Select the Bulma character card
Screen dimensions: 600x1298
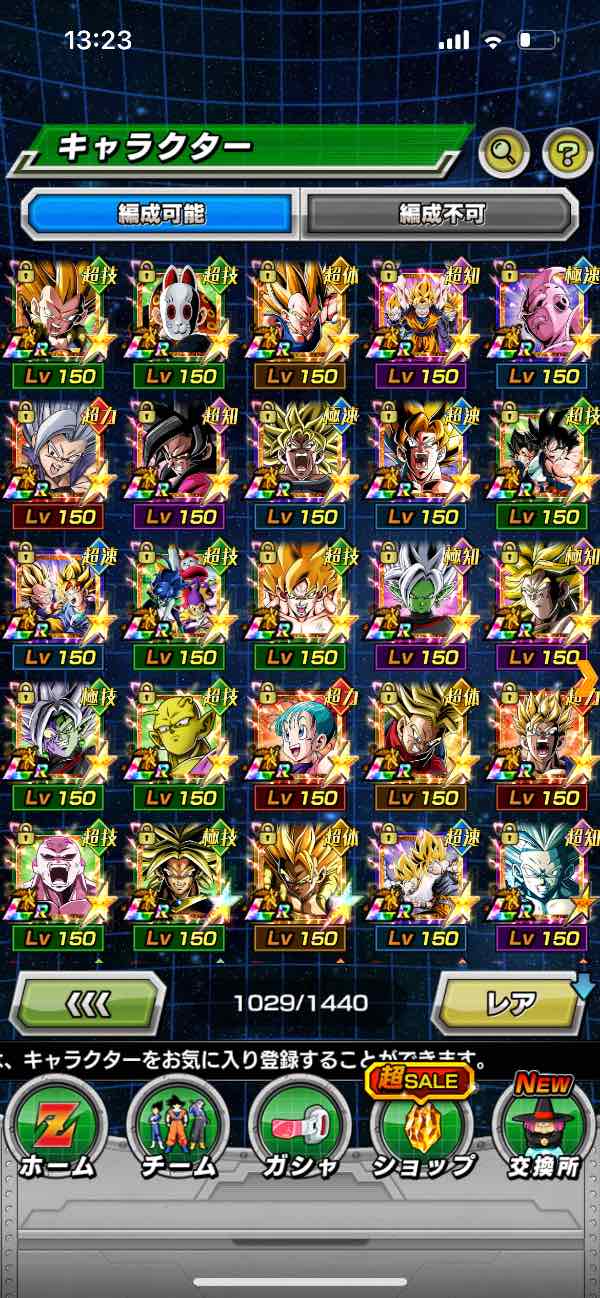(x=302, y=733)
